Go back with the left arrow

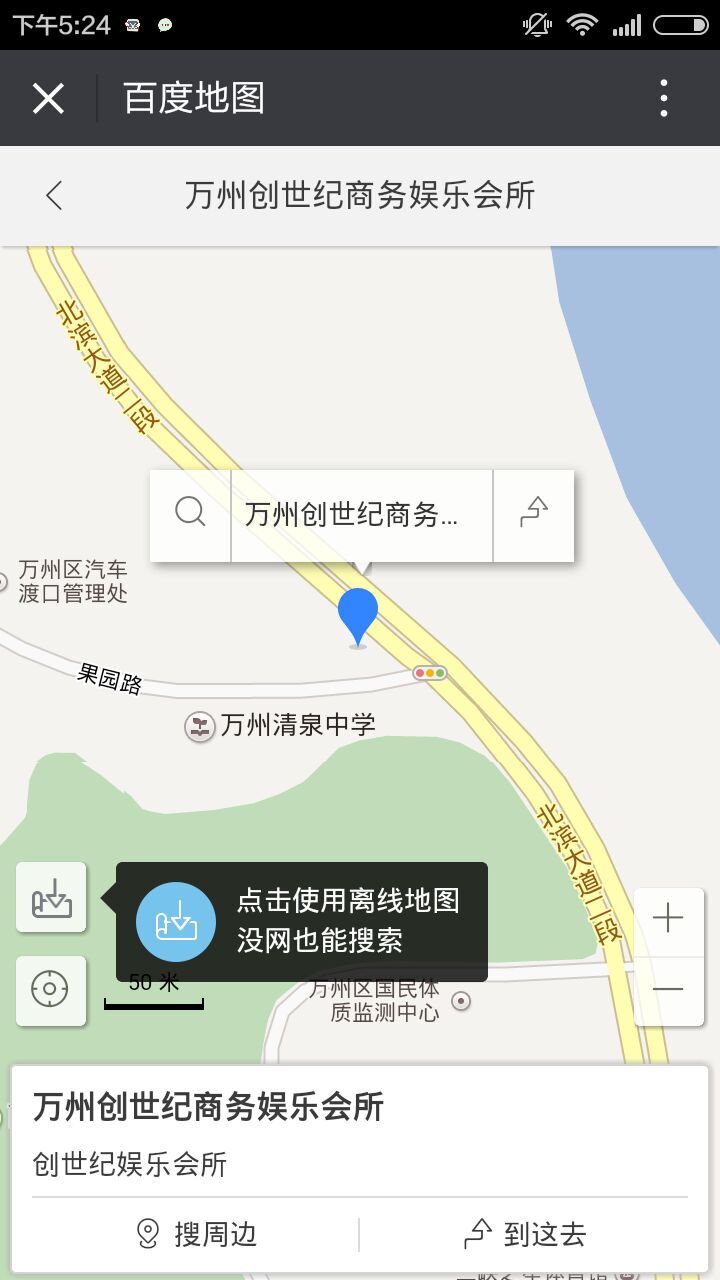(x=54, y=195)
